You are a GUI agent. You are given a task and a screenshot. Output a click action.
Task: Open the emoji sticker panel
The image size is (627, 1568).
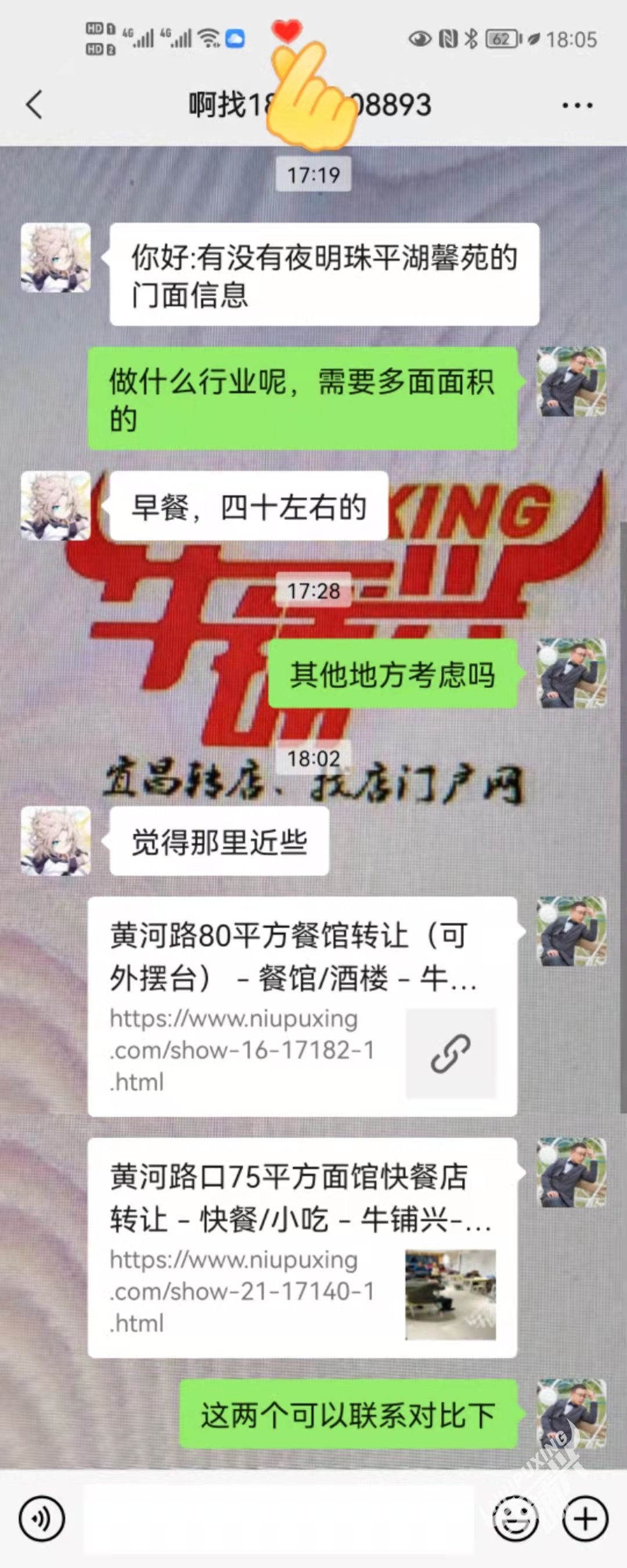point(515,1518)
